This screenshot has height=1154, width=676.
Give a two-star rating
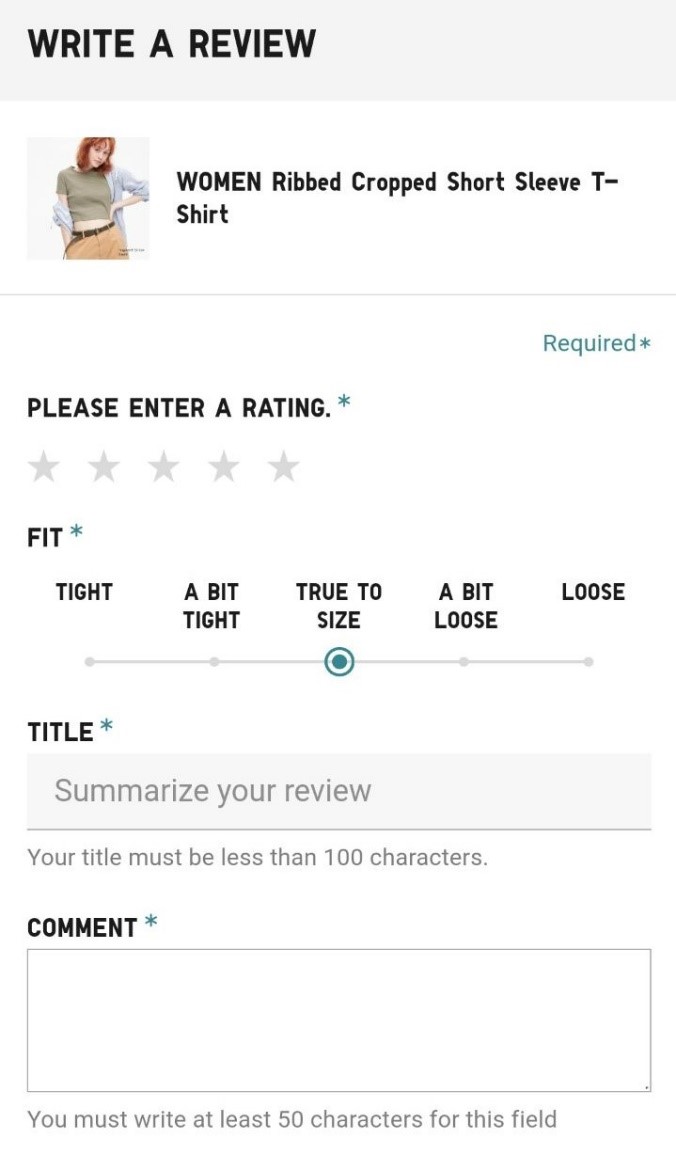(x=104, y=466)
